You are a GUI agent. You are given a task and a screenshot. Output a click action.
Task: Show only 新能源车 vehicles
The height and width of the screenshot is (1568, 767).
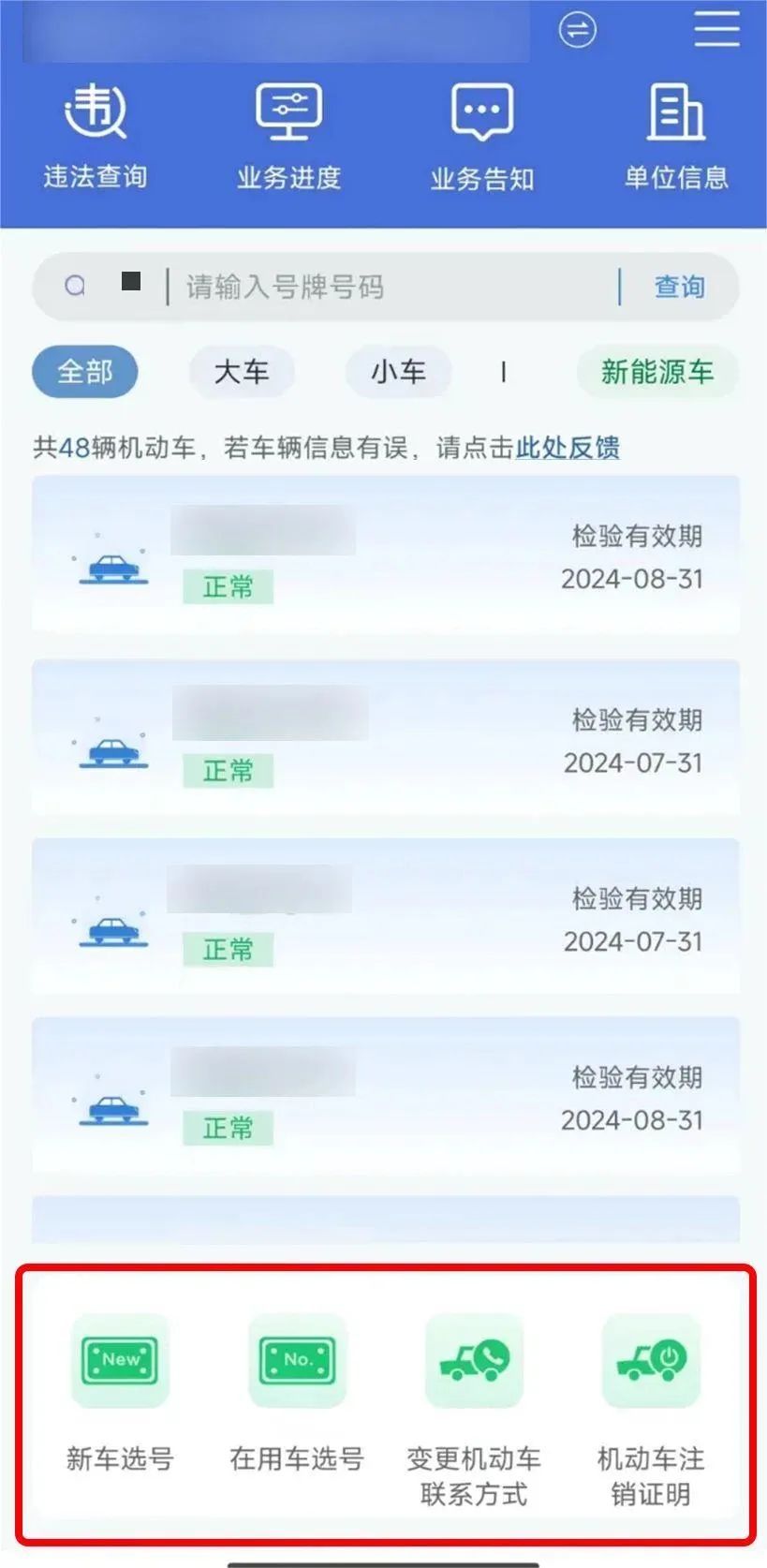click(x=656, y=372)
